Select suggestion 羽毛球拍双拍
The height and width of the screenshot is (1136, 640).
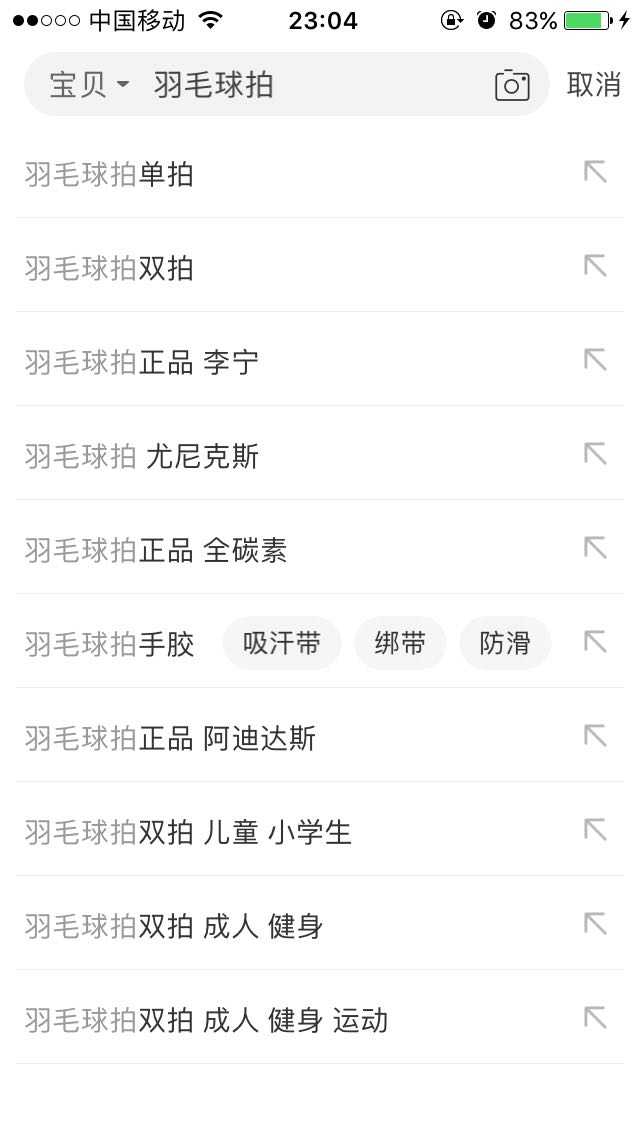(x=110, y=269)
